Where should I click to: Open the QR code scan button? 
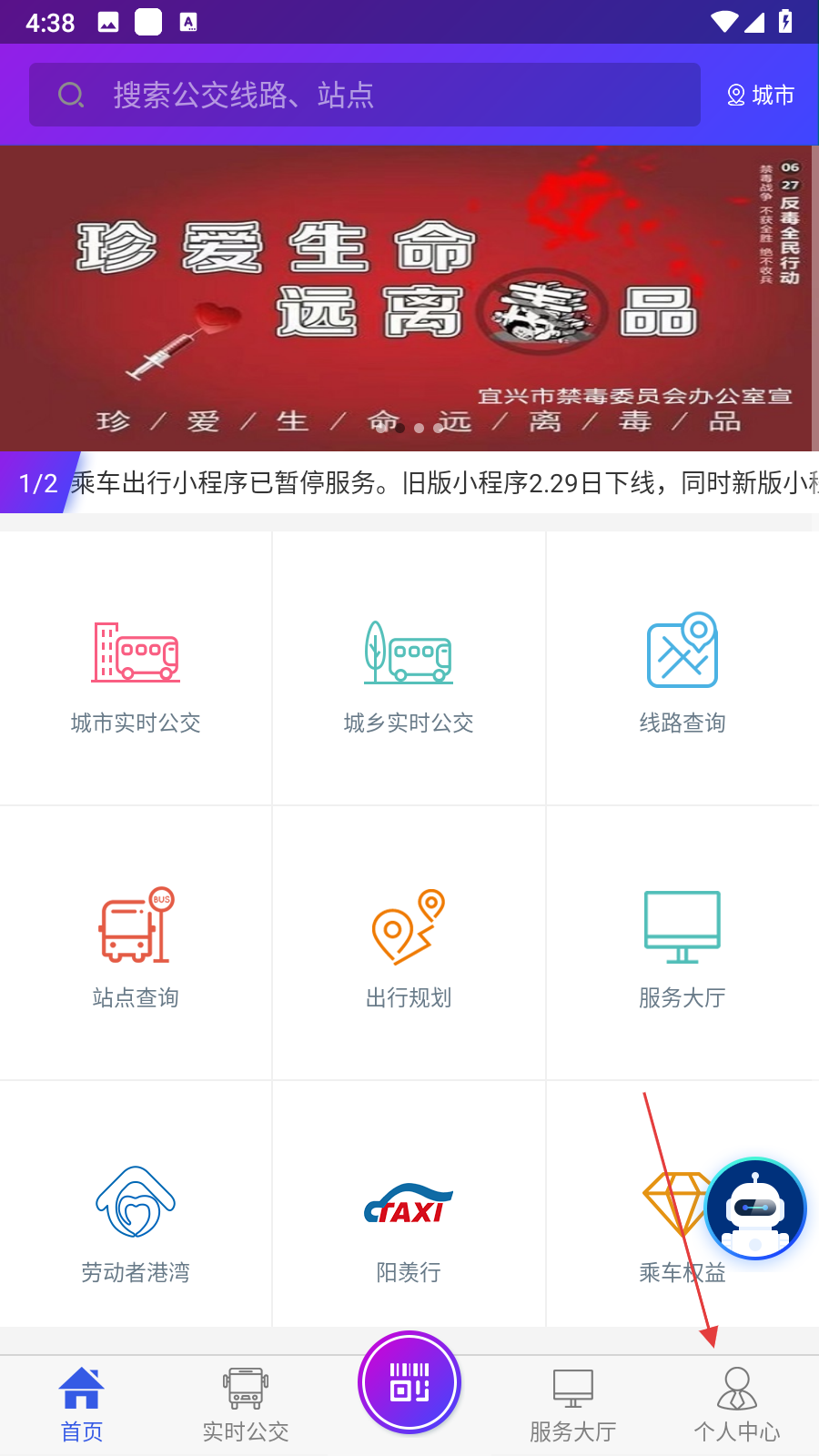[x=409, y=1382]
